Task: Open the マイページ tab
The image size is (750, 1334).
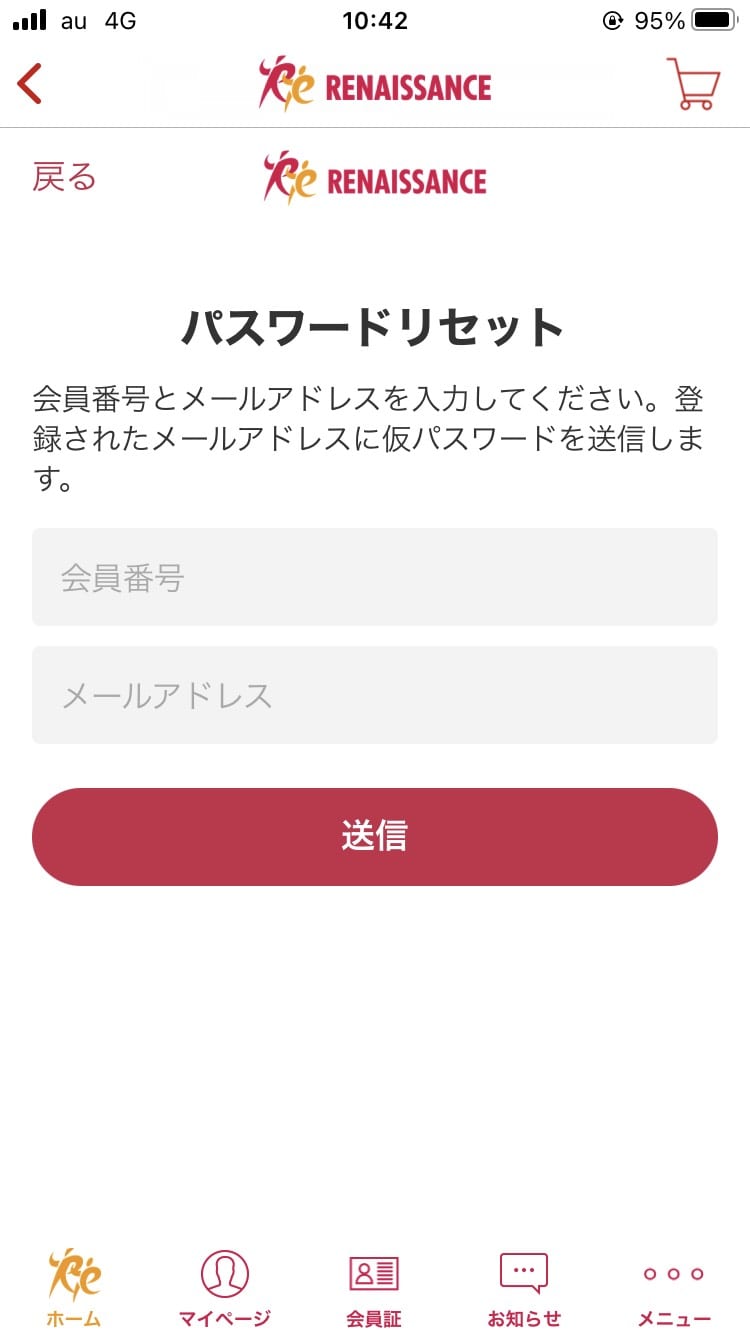Action: [x=225, y=1288]
